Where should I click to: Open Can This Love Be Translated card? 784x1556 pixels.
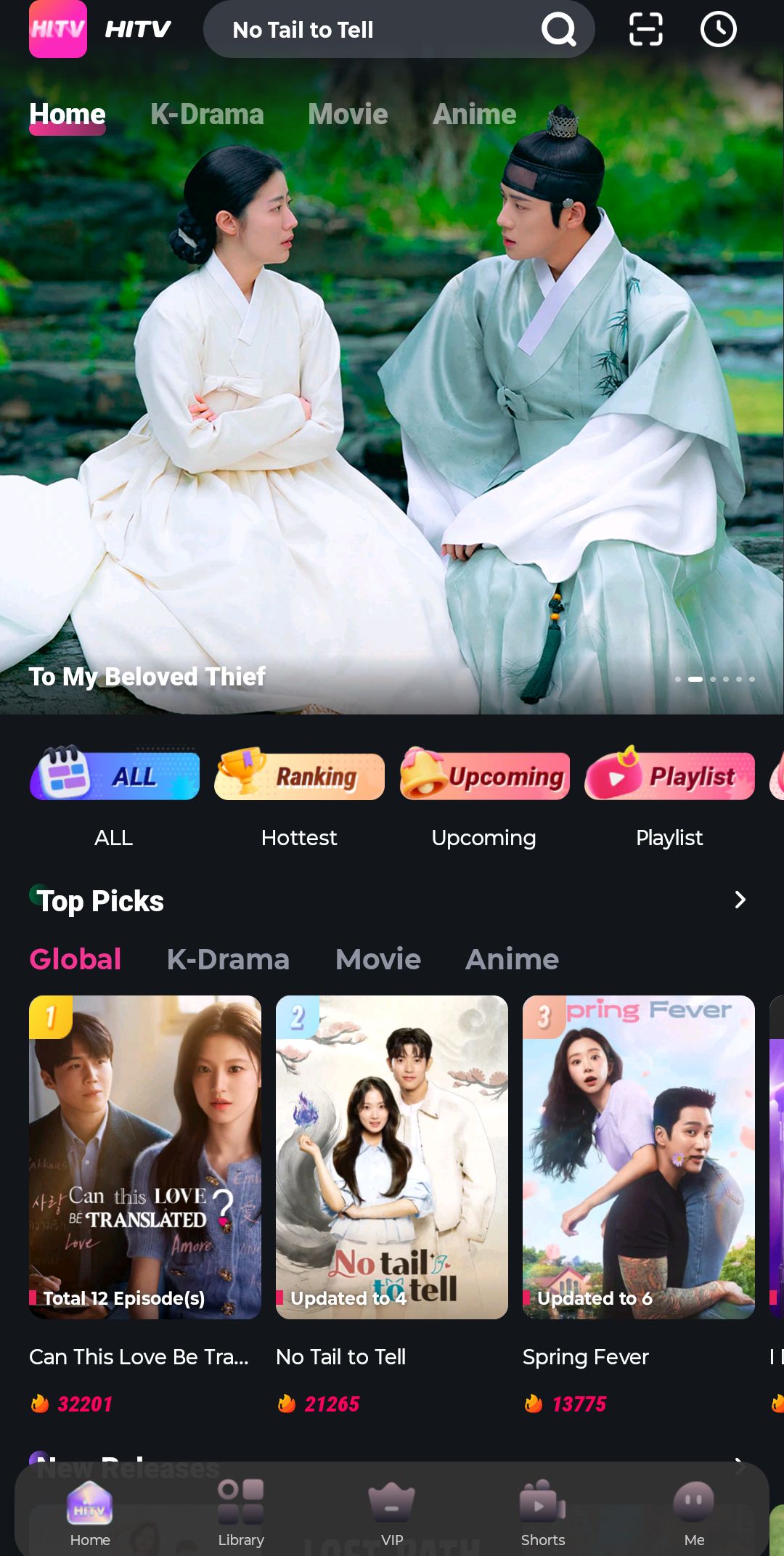point(145,1157)
